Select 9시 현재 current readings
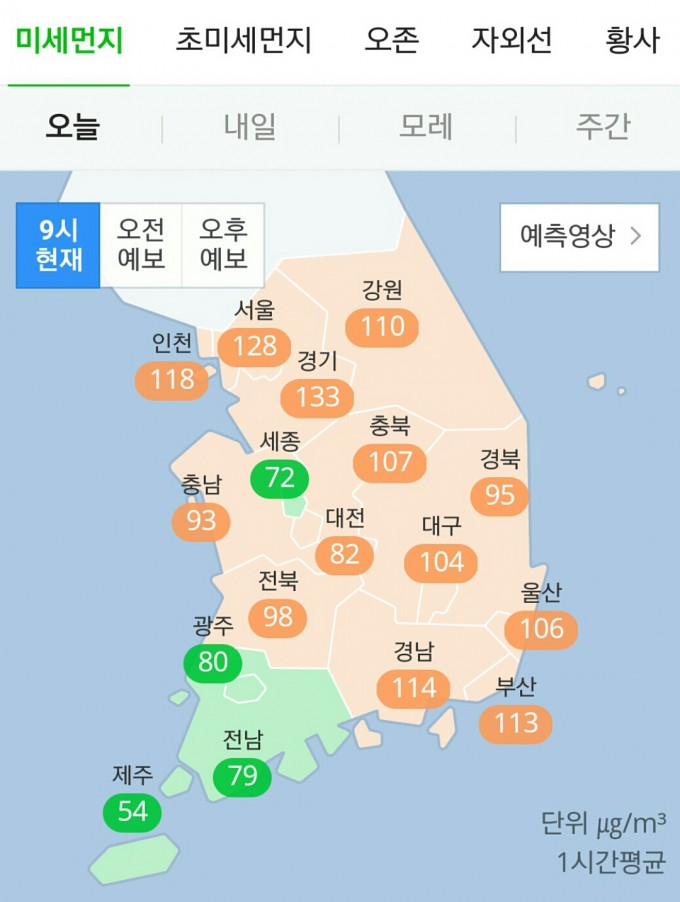Screen dimensions: 680x902 [x=58, y=245]
